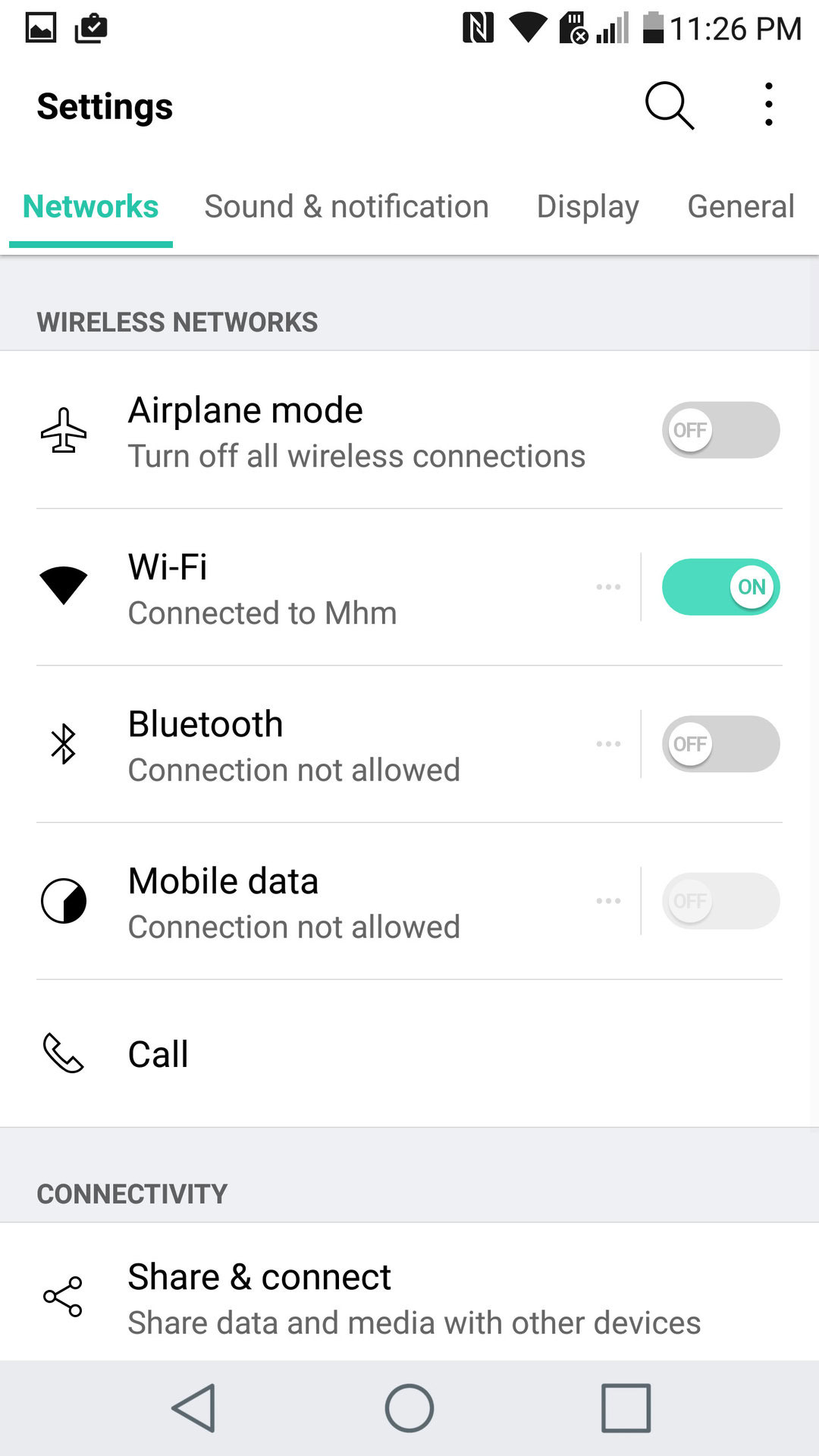Turn on the Bluetooth switch
819x1456 pixels.
tap(720, 744)
